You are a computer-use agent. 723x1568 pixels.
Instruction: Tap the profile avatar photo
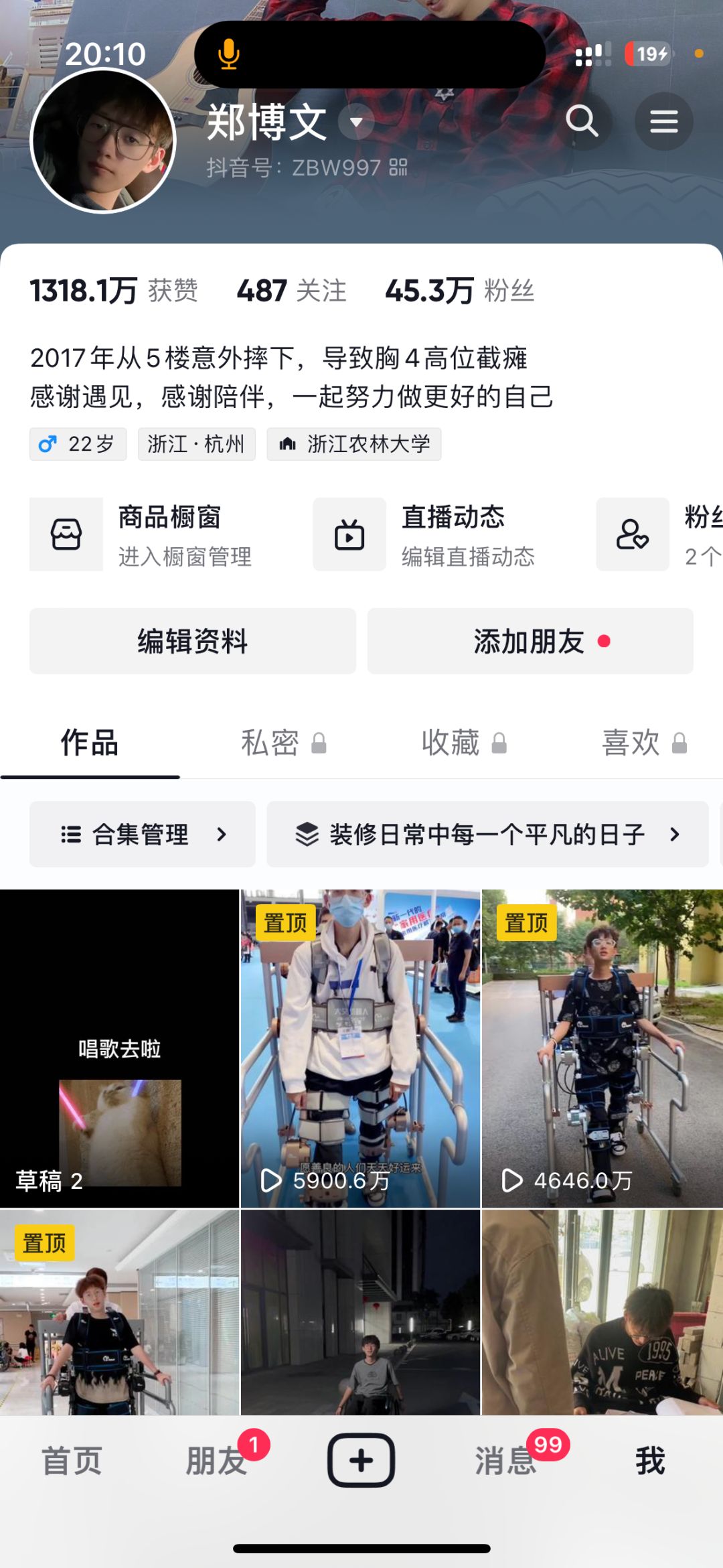[103, 141]
